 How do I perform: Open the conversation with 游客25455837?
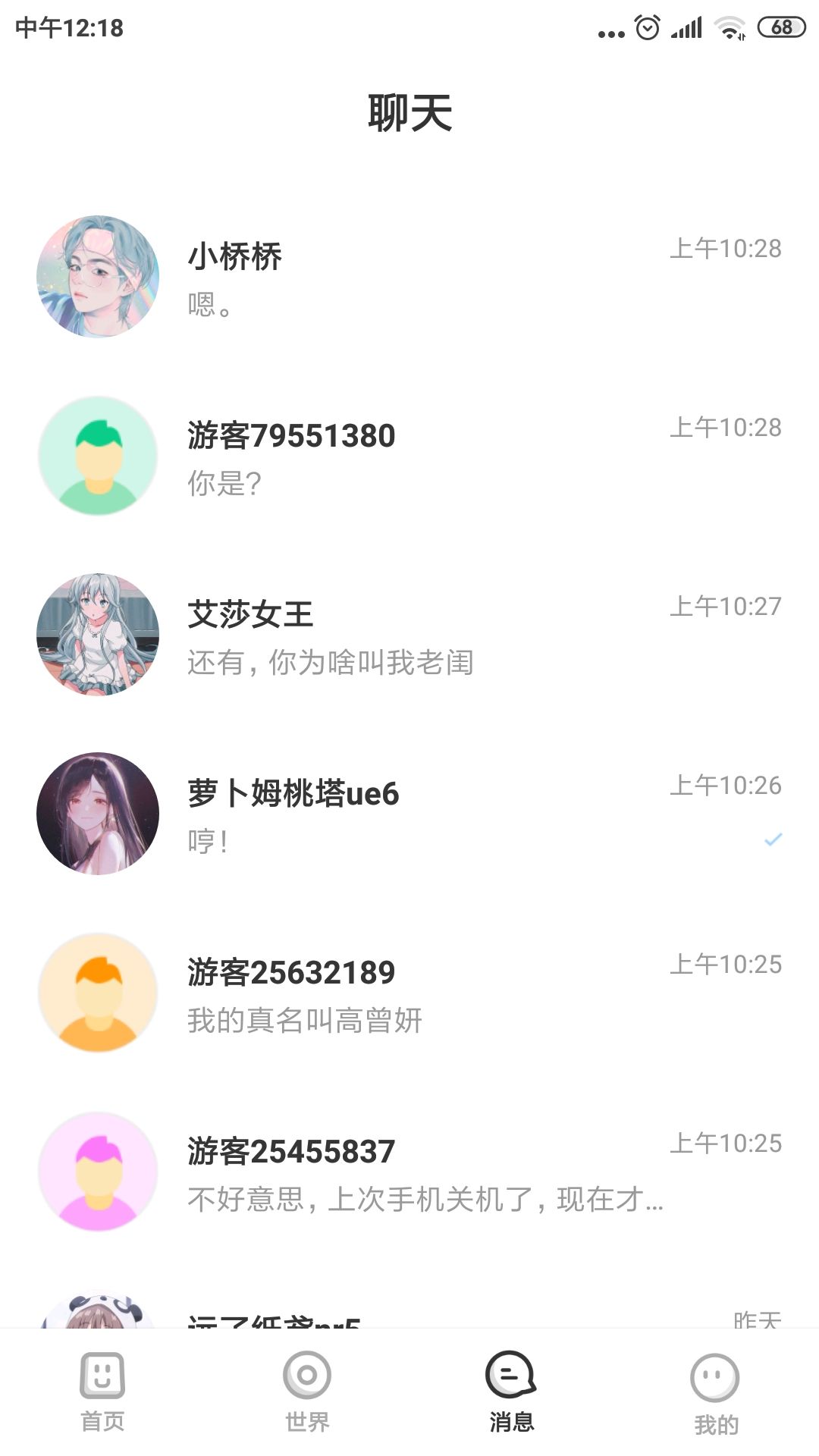point(409,1172)
